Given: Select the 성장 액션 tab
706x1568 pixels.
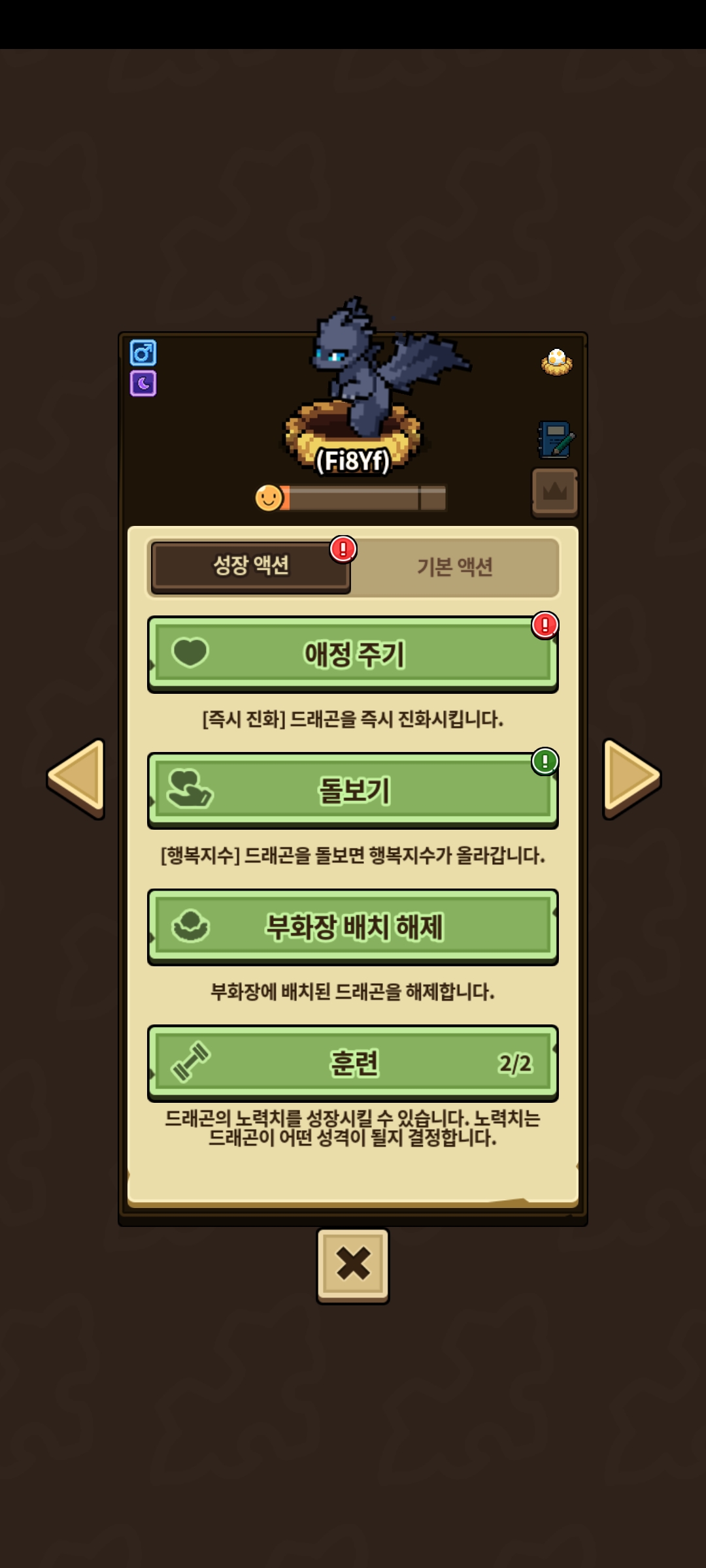Looking at the screenshot, I should click(x=251, y=566).
